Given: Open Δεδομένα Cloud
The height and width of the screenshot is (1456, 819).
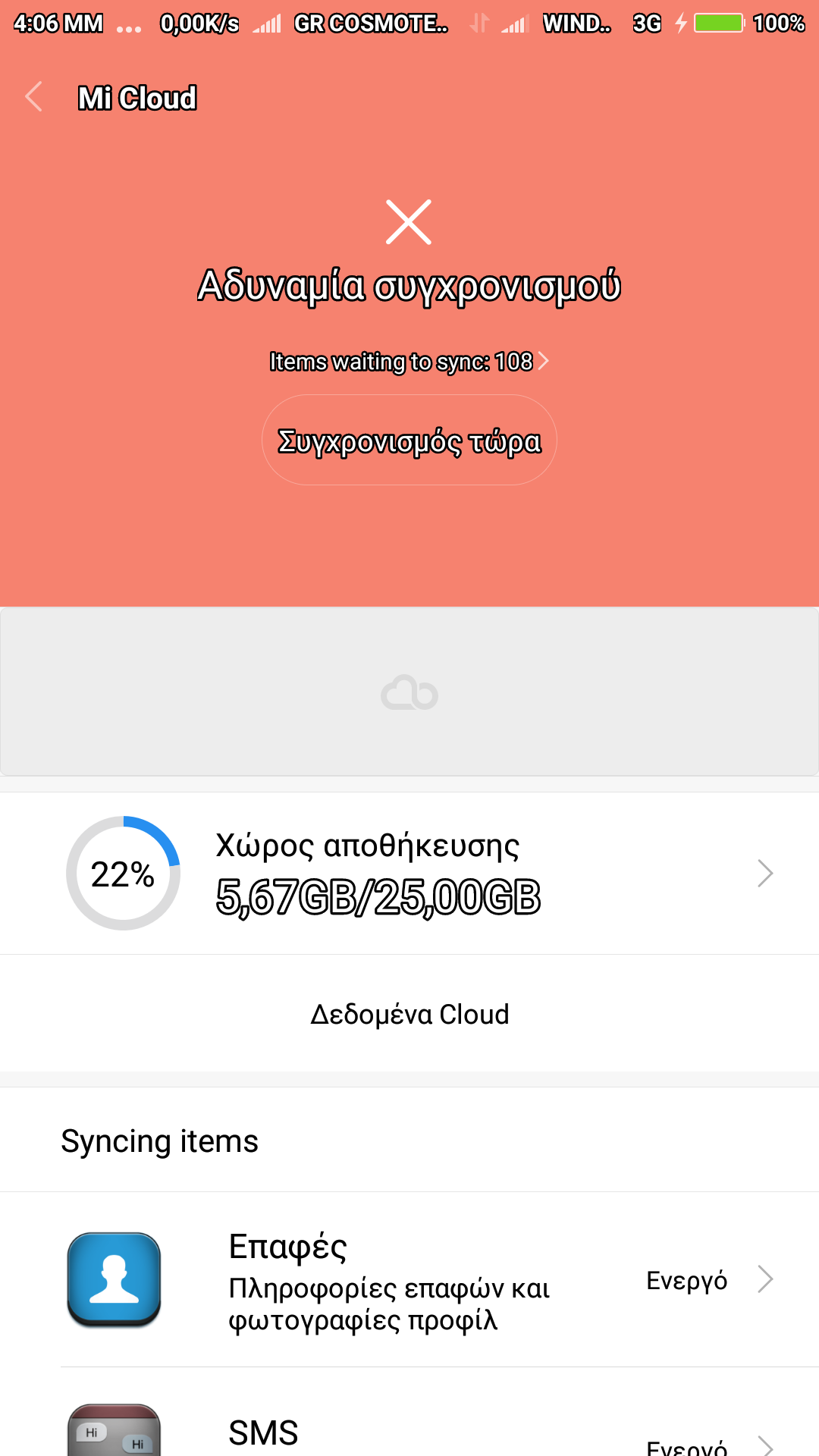Looking at the screenshot, I should (409, 1014).
